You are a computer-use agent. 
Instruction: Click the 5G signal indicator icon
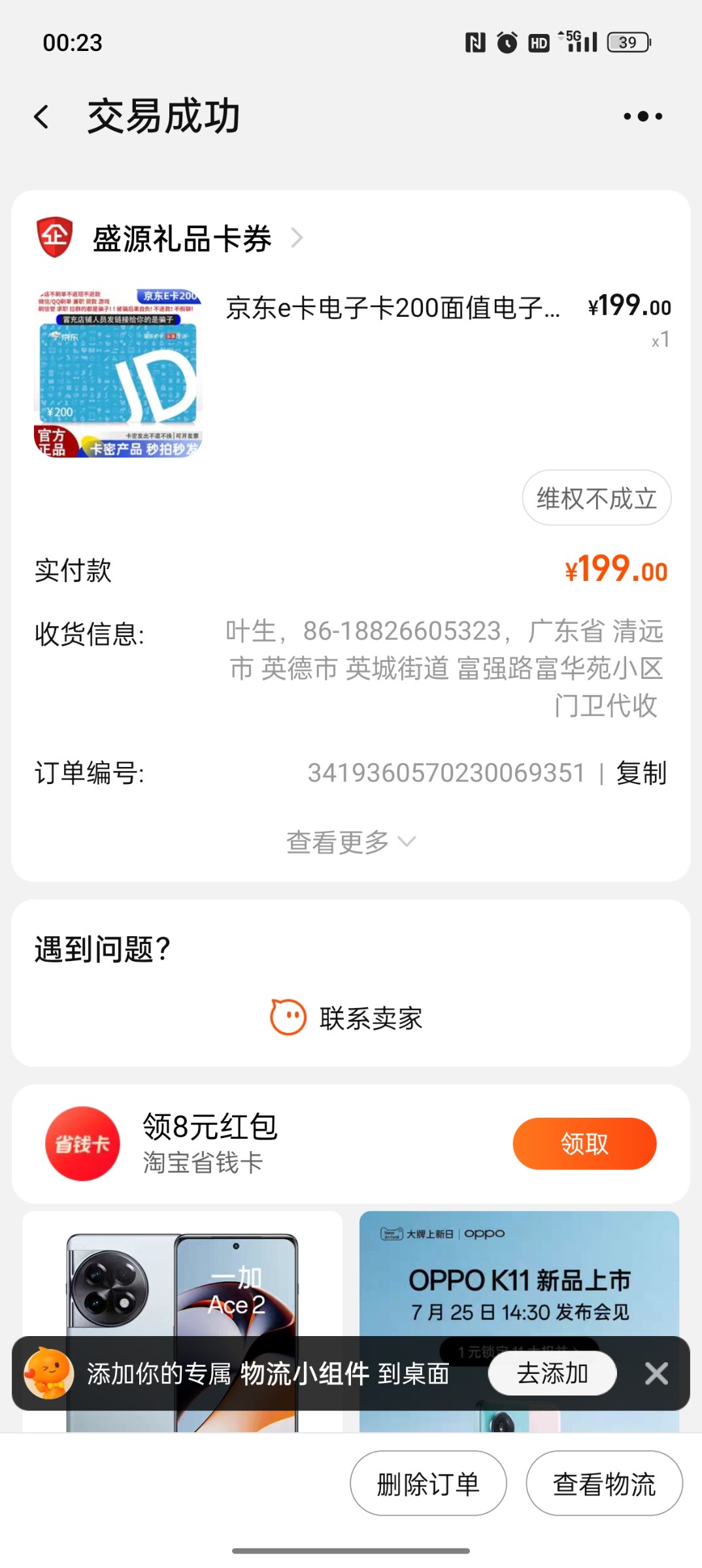pyautogui.click(x=578, y=42)
